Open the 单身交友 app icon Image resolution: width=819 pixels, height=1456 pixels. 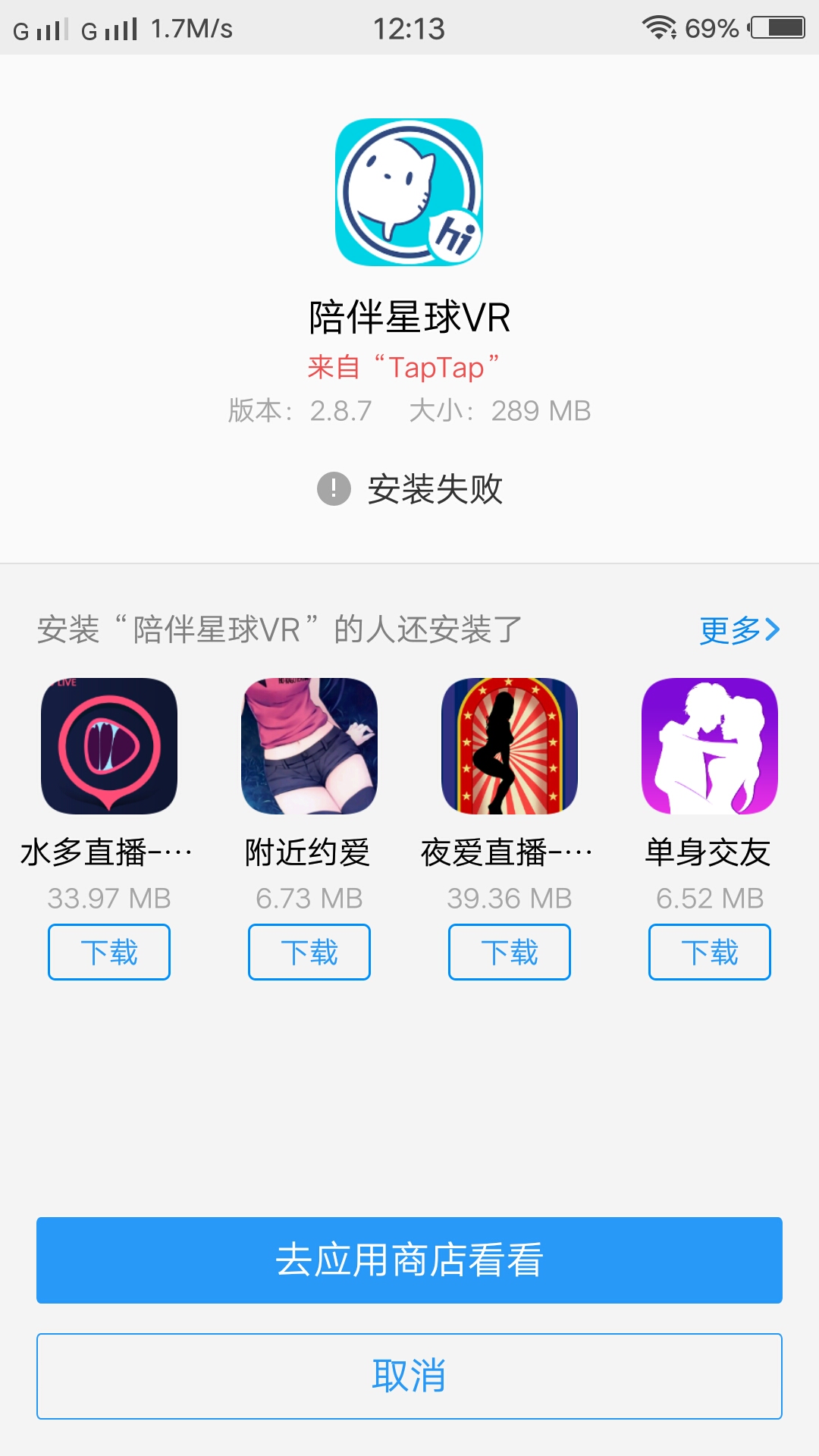coord(710,746)
